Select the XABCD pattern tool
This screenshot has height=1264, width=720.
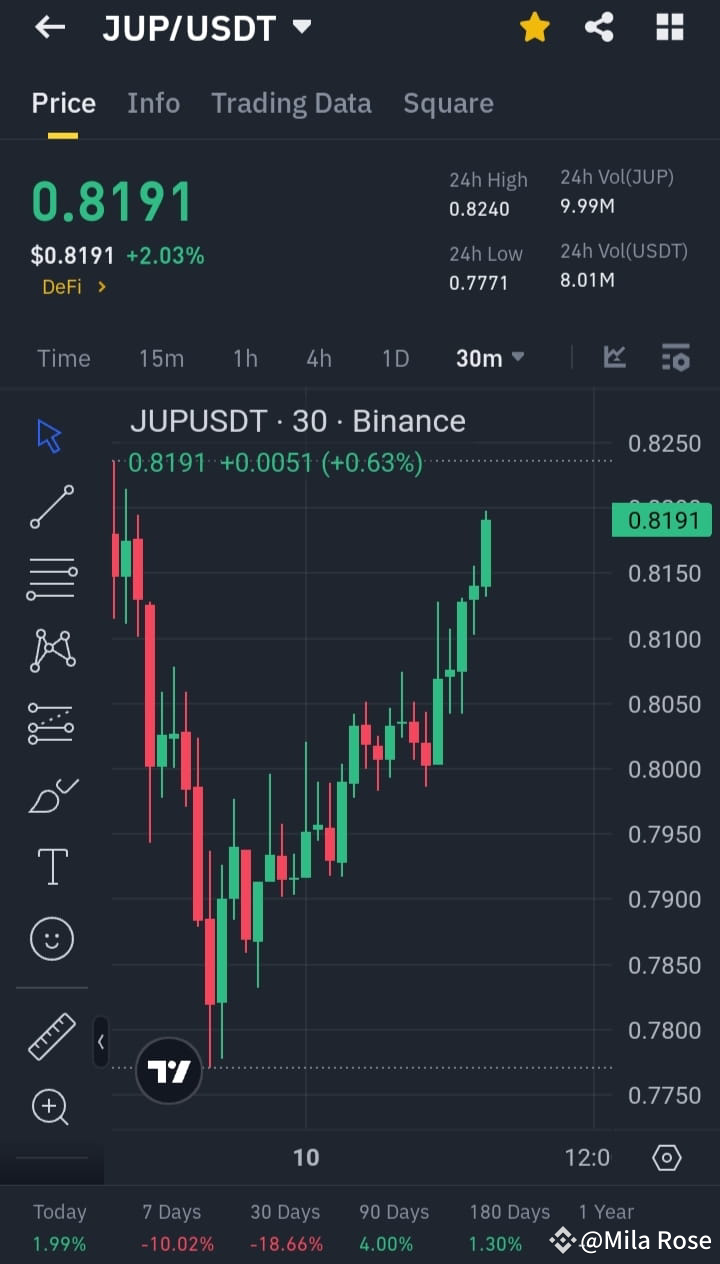click(x=51, y=650)
